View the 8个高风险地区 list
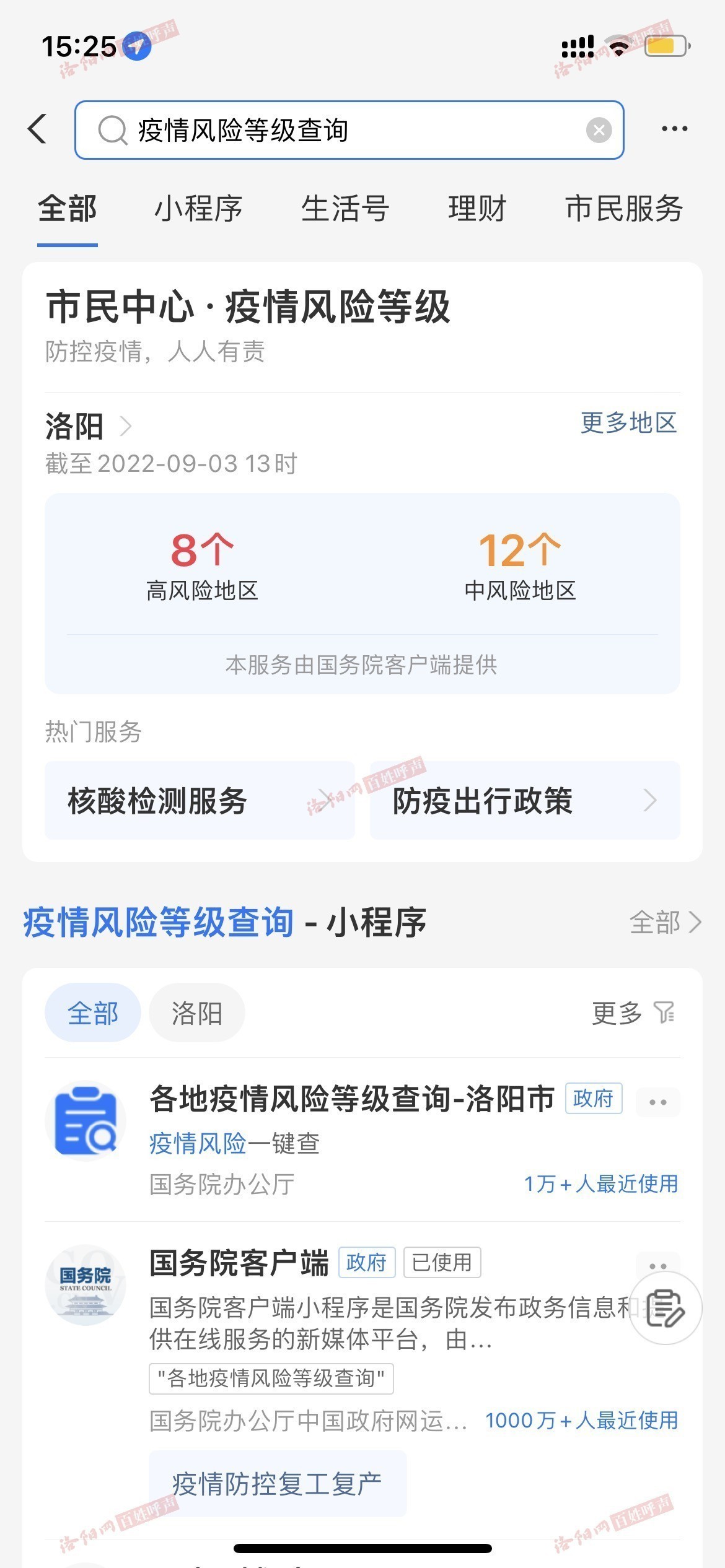The image size is (725, 1568). pyautogui.click(x=202, y=566)
